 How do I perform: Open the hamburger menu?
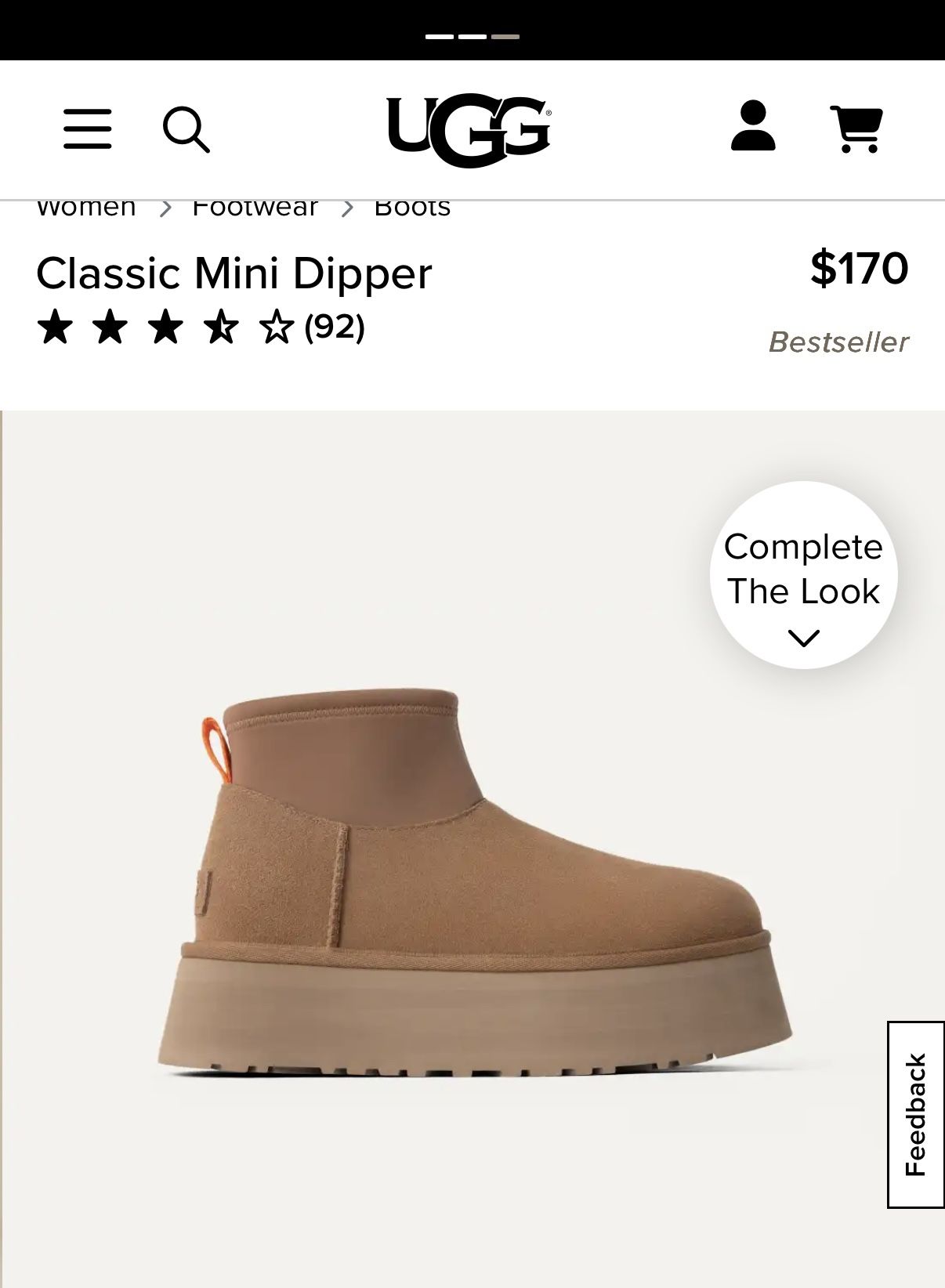pos(87,129)
